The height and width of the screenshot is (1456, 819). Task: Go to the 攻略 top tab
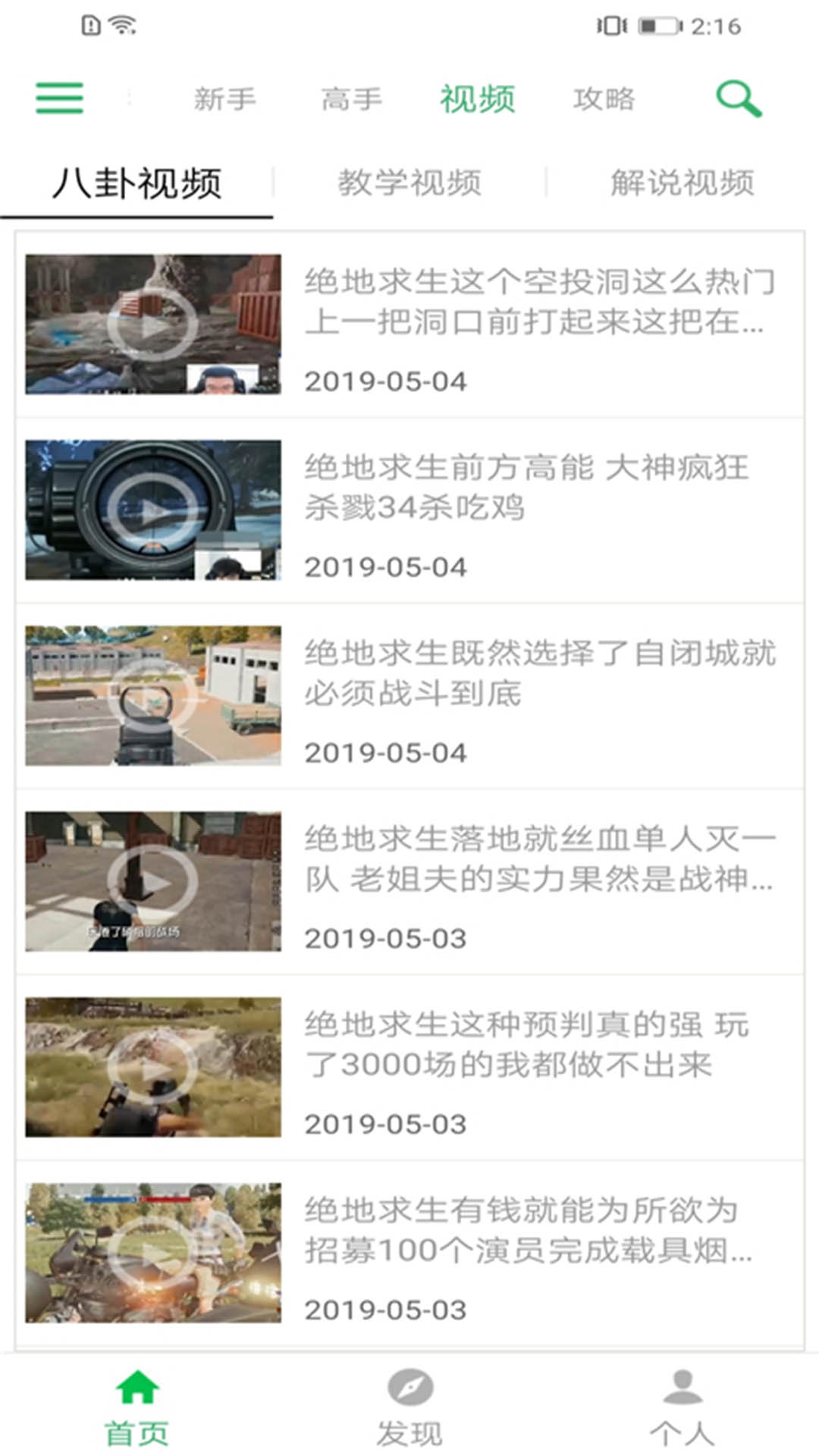pos(604,99)
